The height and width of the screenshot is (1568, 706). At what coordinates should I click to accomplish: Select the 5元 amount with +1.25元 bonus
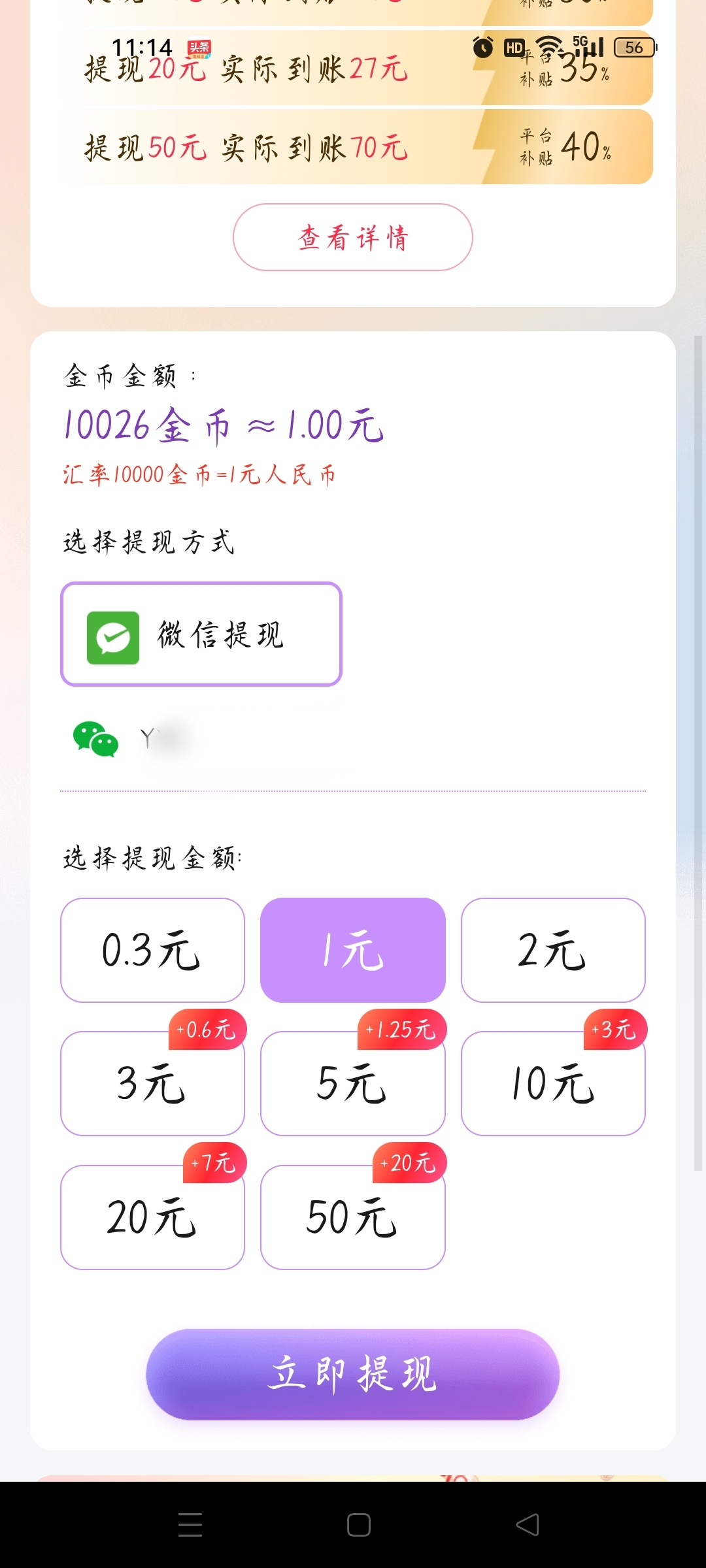(x=352, y=1083)
